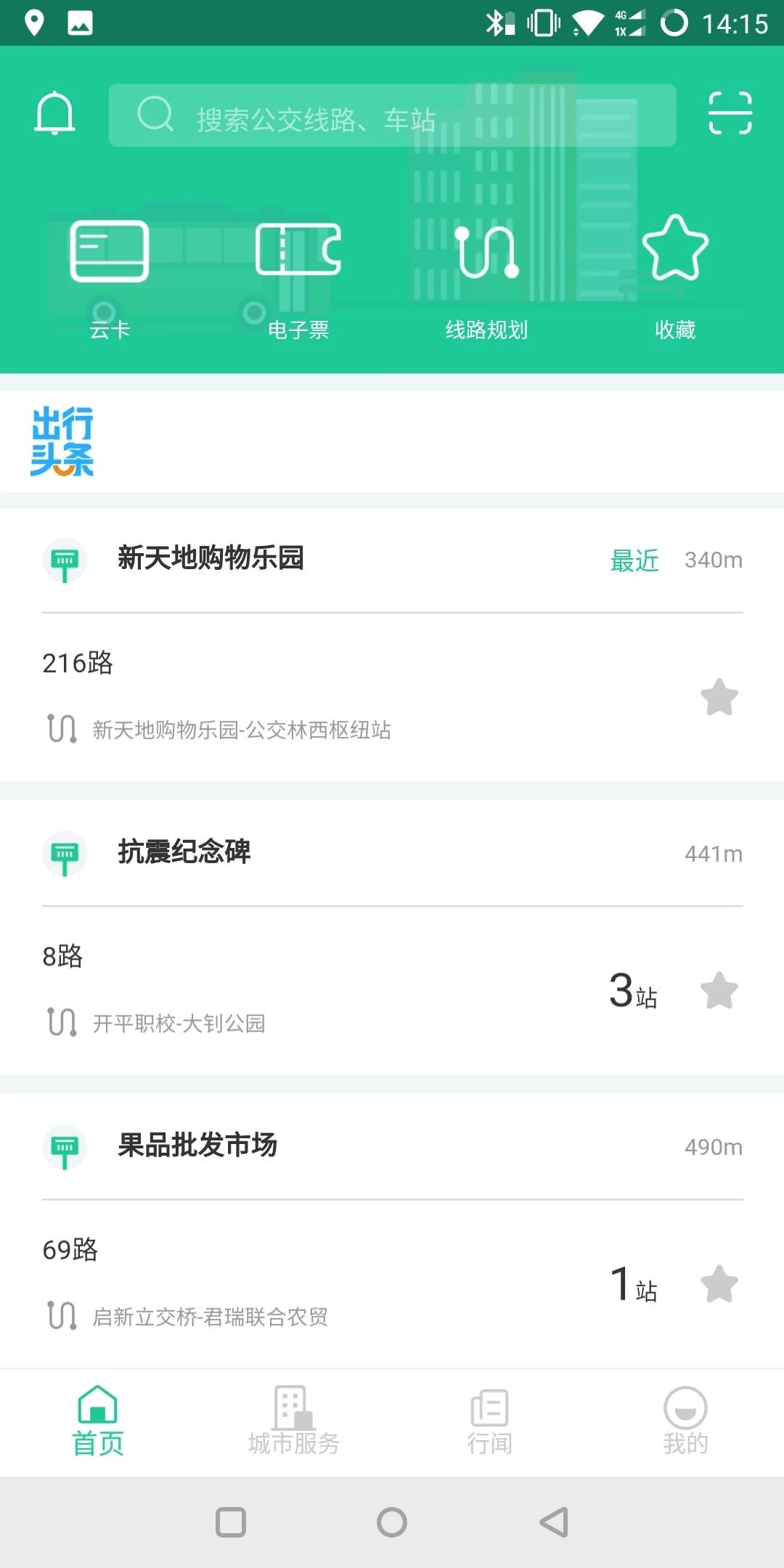Open station 果品批发市场
Viewport: 784px width, 1568px height.
click(x=197, y=1146)
